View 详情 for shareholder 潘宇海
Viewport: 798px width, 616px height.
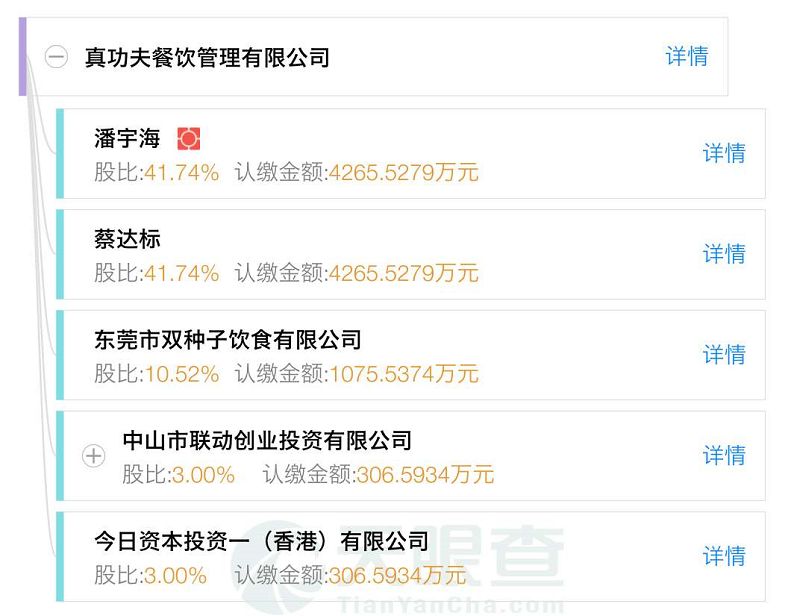coord(724,153)
